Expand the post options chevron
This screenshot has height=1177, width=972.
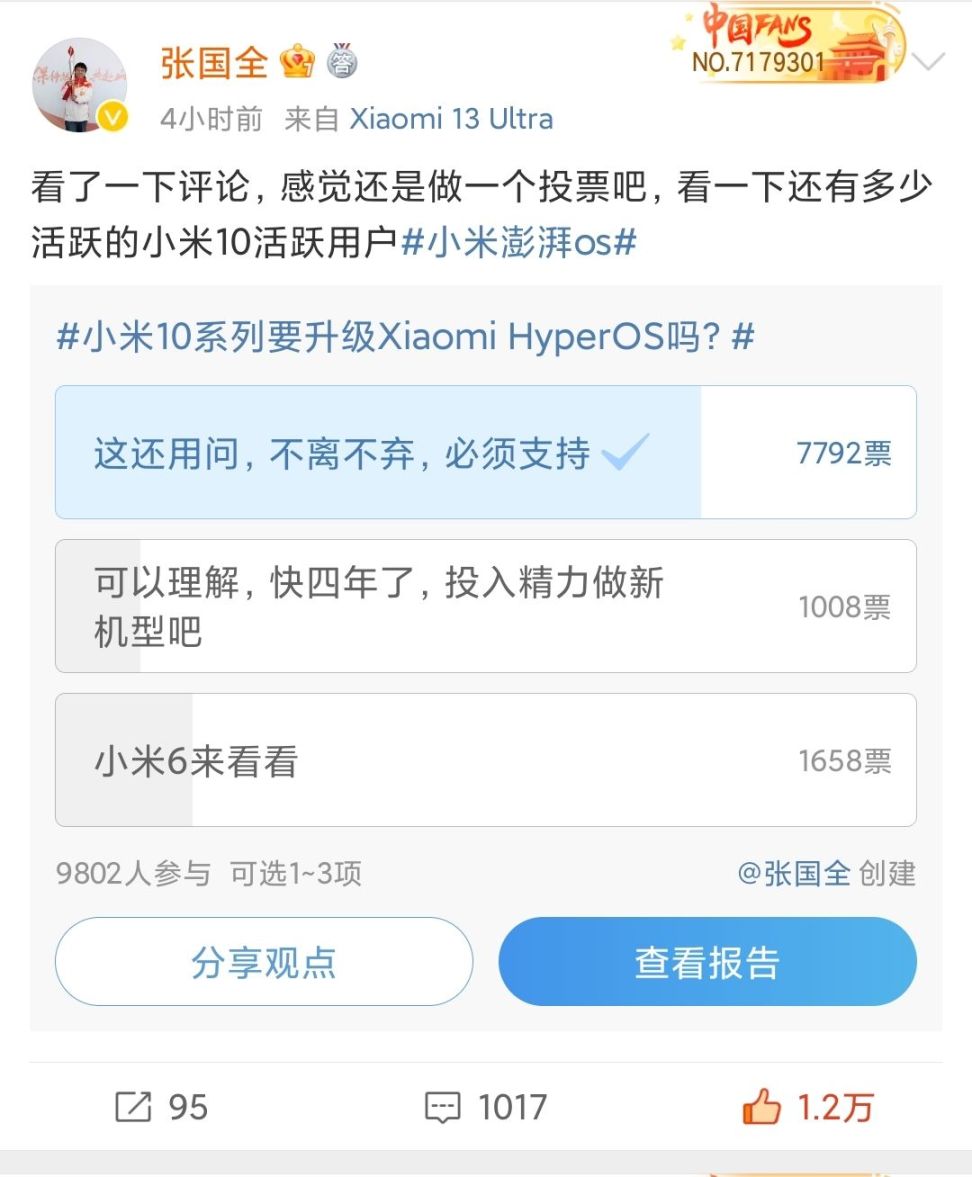(929, 63)
